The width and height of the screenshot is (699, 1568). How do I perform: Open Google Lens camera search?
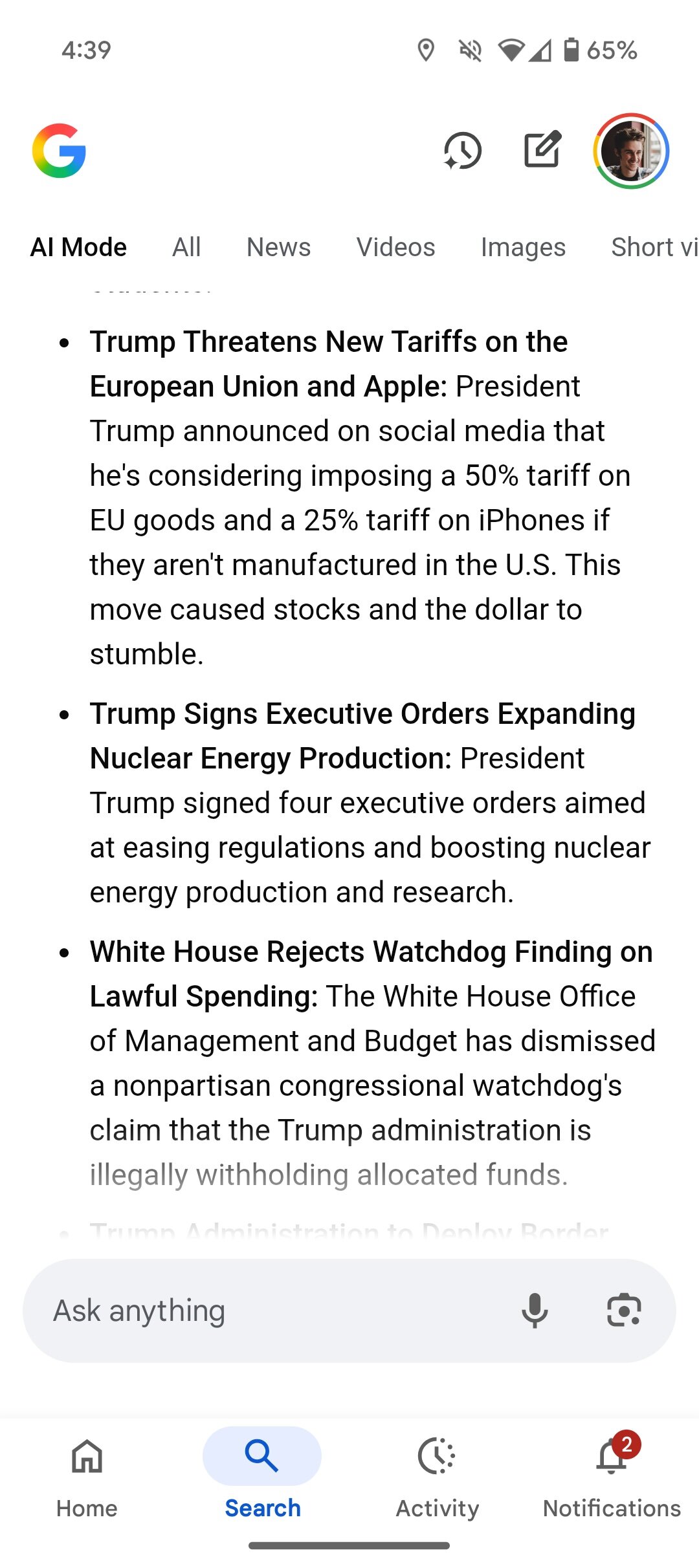[x=624, y=1311]
